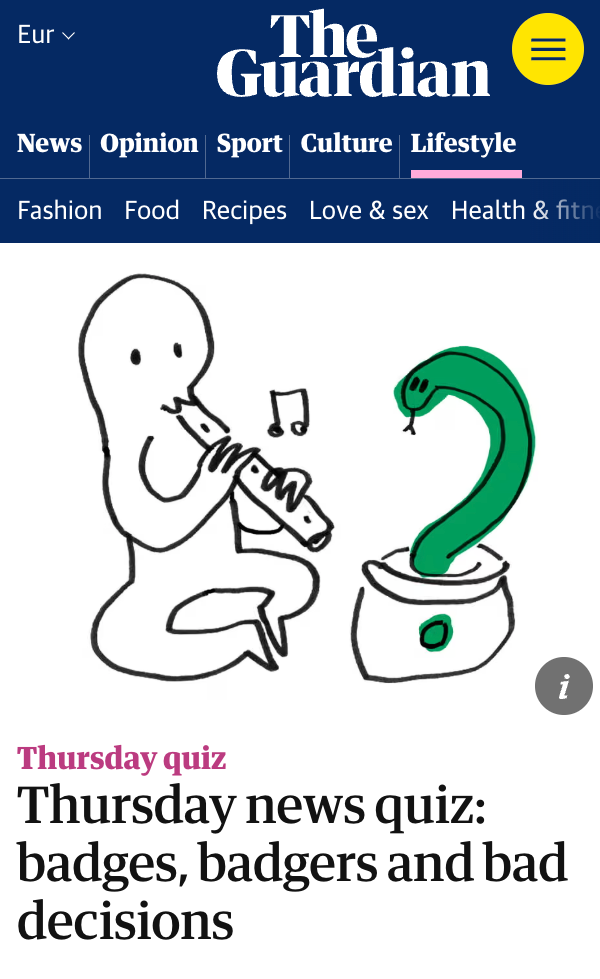Open the Fashion subsection

click(x=60, y=210)
